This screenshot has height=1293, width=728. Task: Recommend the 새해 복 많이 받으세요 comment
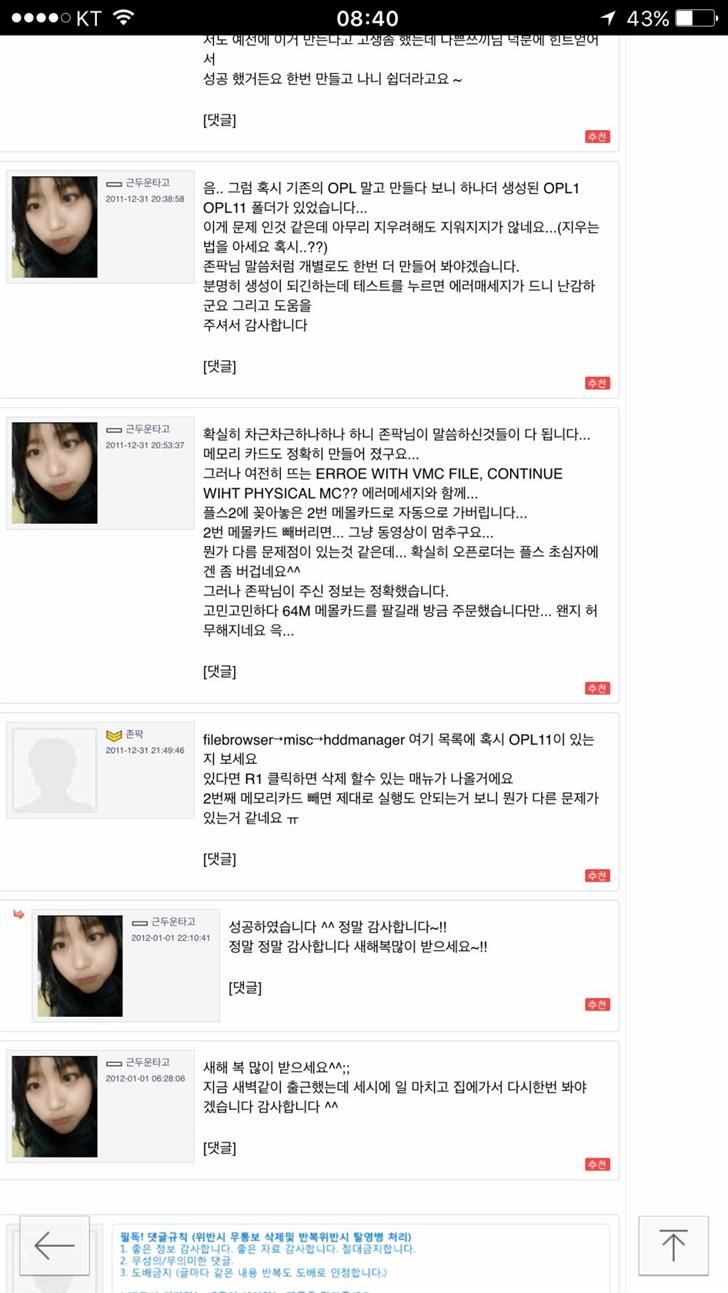pos(597,1164)
